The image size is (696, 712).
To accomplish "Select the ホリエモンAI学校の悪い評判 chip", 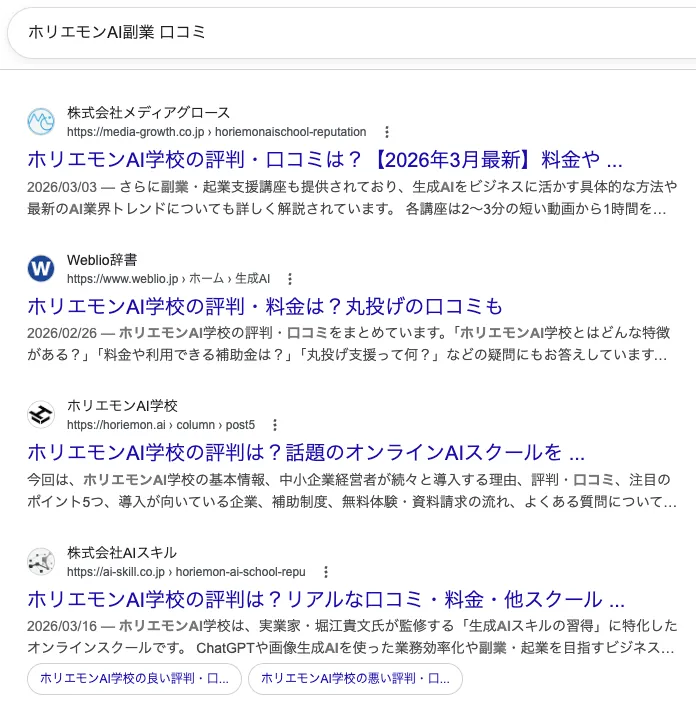I will pyautogui.click(x=355, y=679).
